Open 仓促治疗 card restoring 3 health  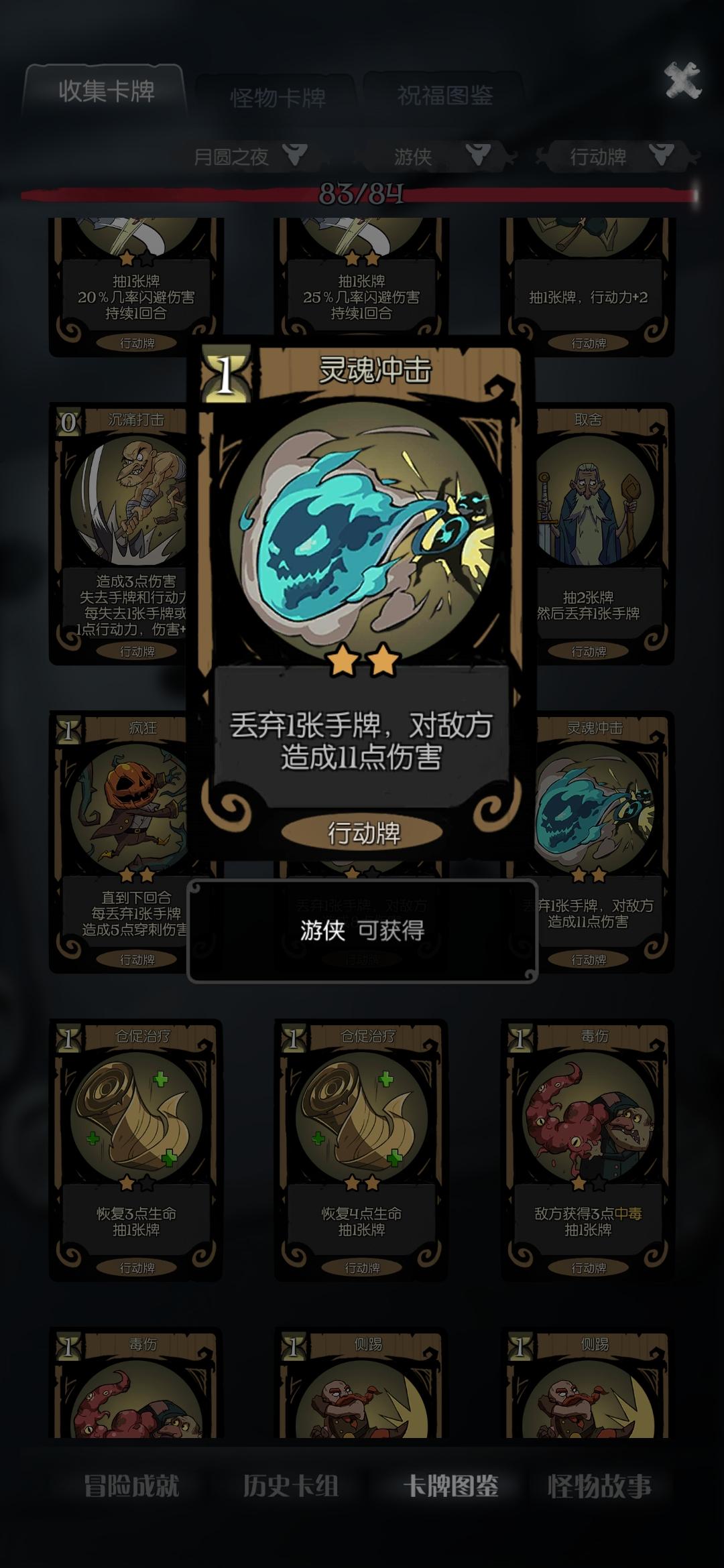pos(136,1149)
